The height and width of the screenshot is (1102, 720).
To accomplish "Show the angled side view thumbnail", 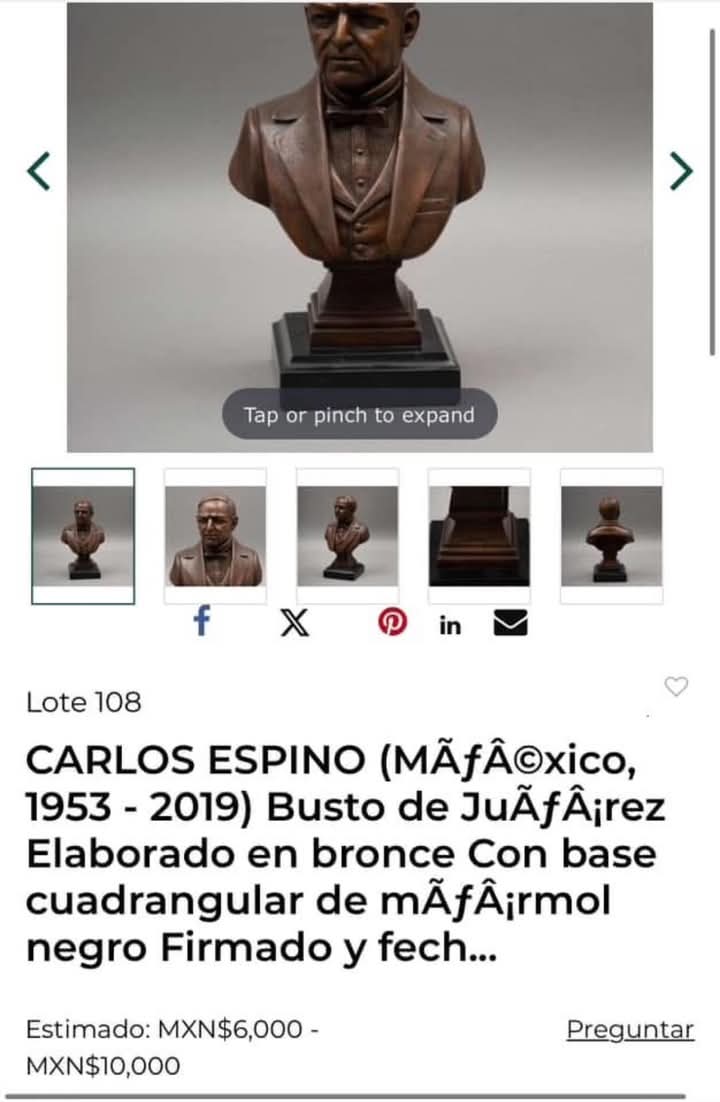I will [347, 536].
